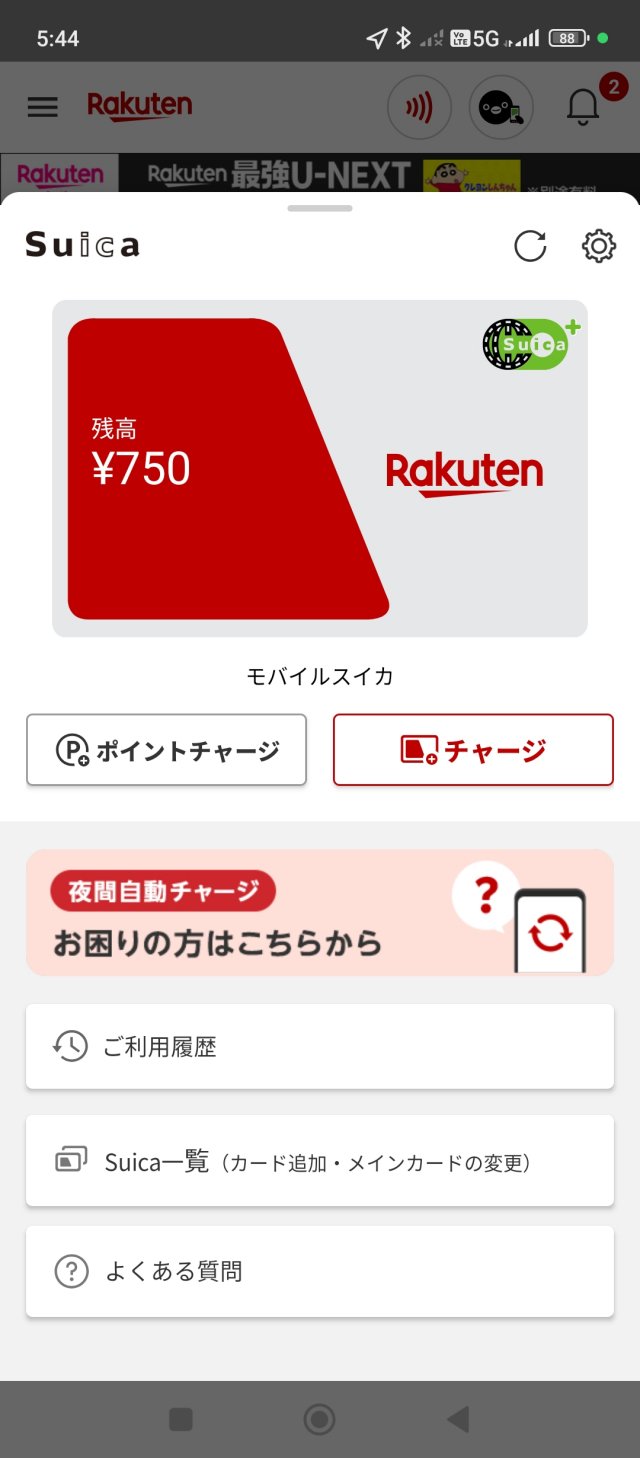The image size is (640, 1458).
Task: Open よくある質問 FAQ
Action: tap(320, 1271)
